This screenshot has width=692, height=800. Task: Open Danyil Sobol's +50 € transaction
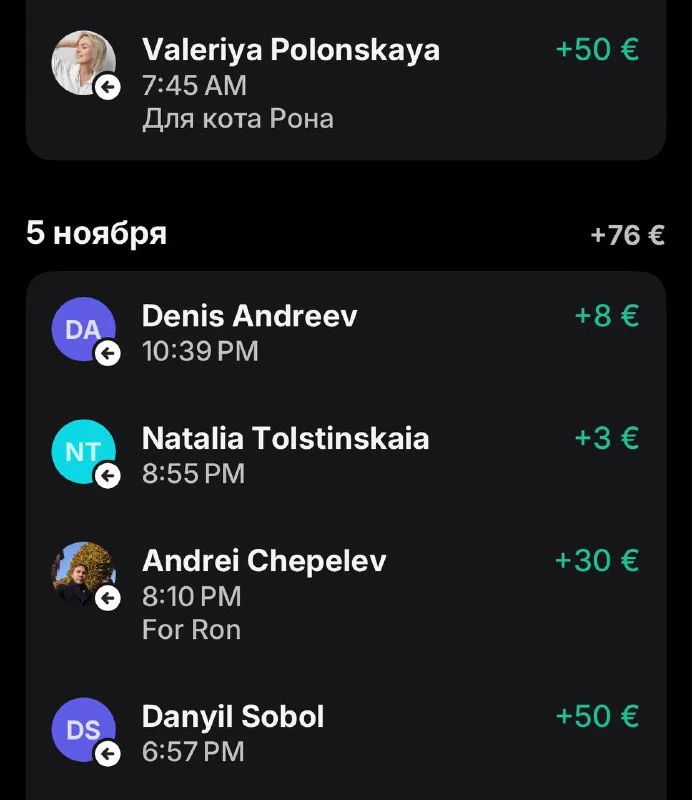[345, 733]
